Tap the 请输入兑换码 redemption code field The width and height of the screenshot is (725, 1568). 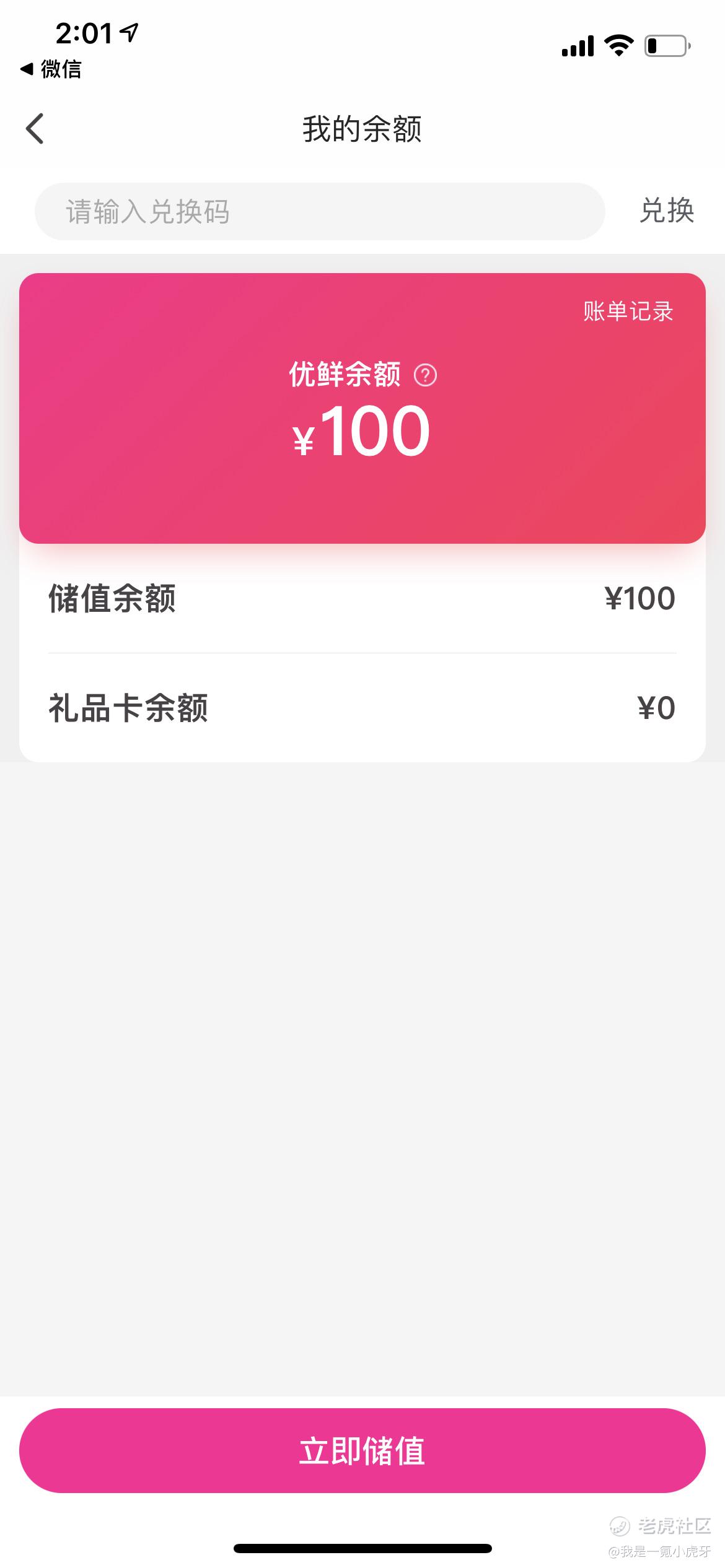coord(320,211)
